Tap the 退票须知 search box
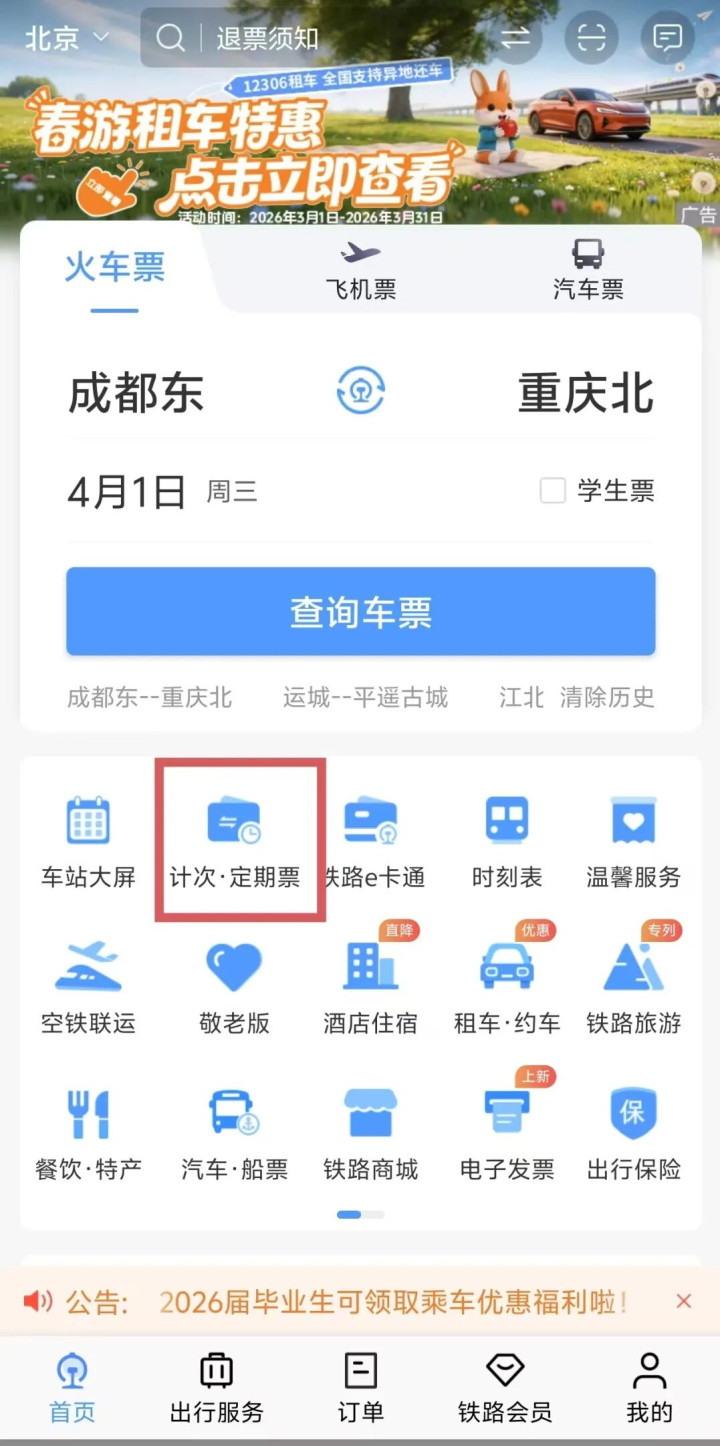The width and height of the screenshot is (720, 1446). pos(300,38)
